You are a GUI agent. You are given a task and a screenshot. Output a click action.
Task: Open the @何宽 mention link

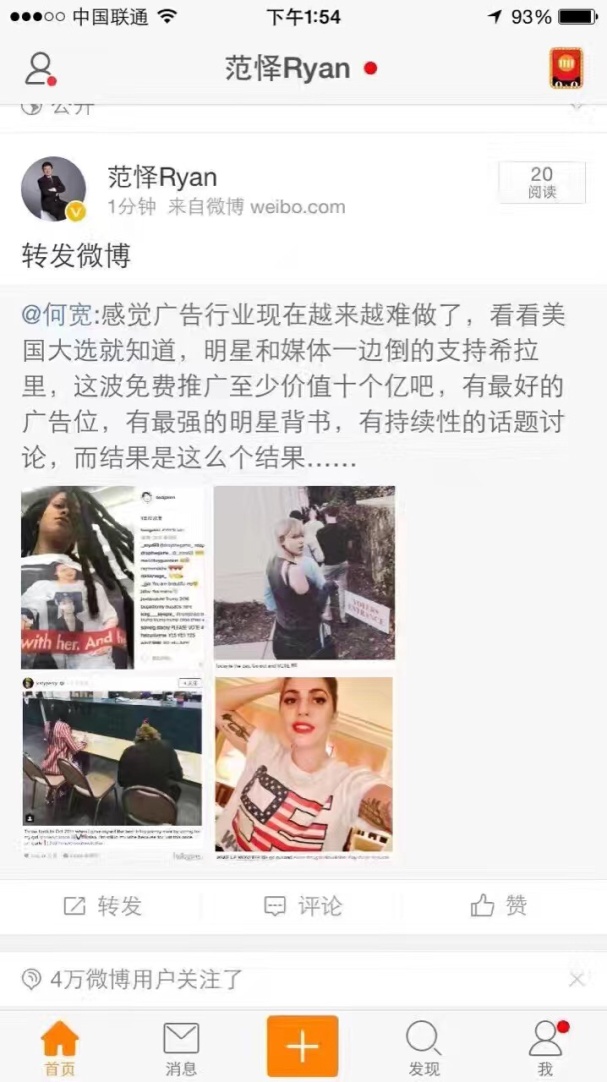pyautogui.click(x=57, y=317)
